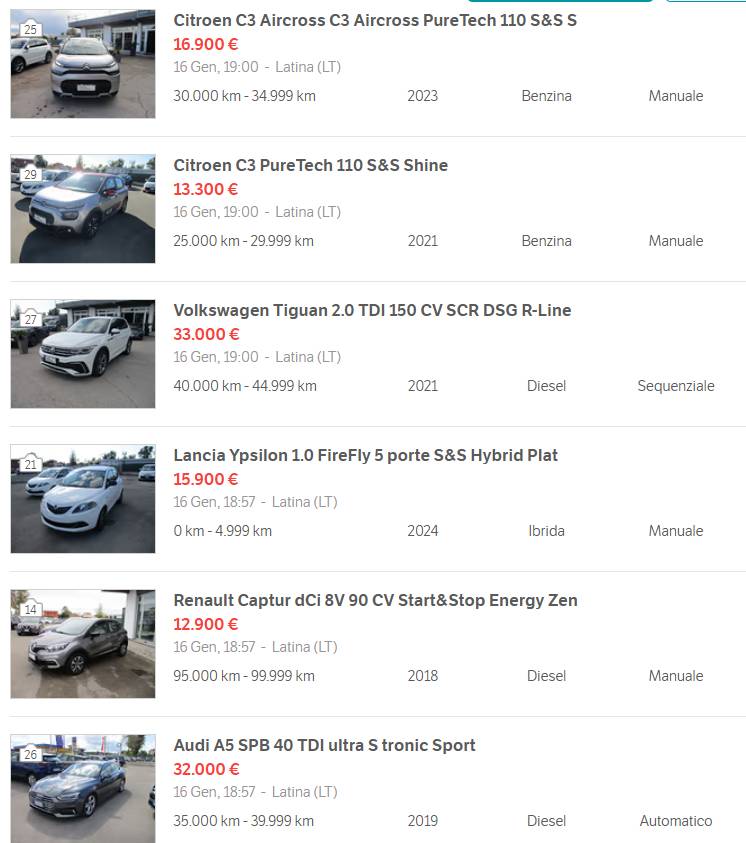View the Renault Captur dCi Energy Zen listing
The image size is (746, 843).
pos(375,600)
